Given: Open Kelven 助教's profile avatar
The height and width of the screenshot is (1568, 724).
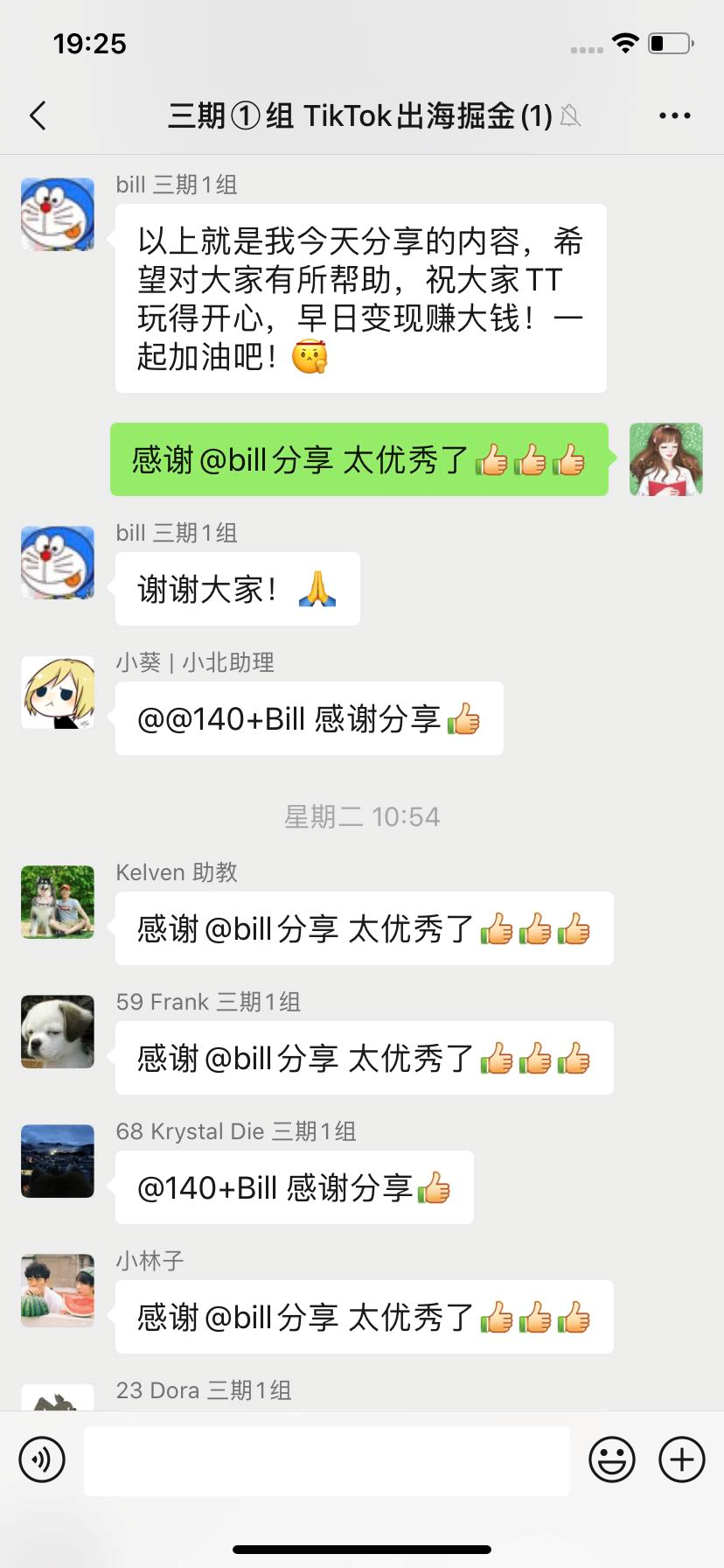Looking at the screenshot, I should point(58,902).
